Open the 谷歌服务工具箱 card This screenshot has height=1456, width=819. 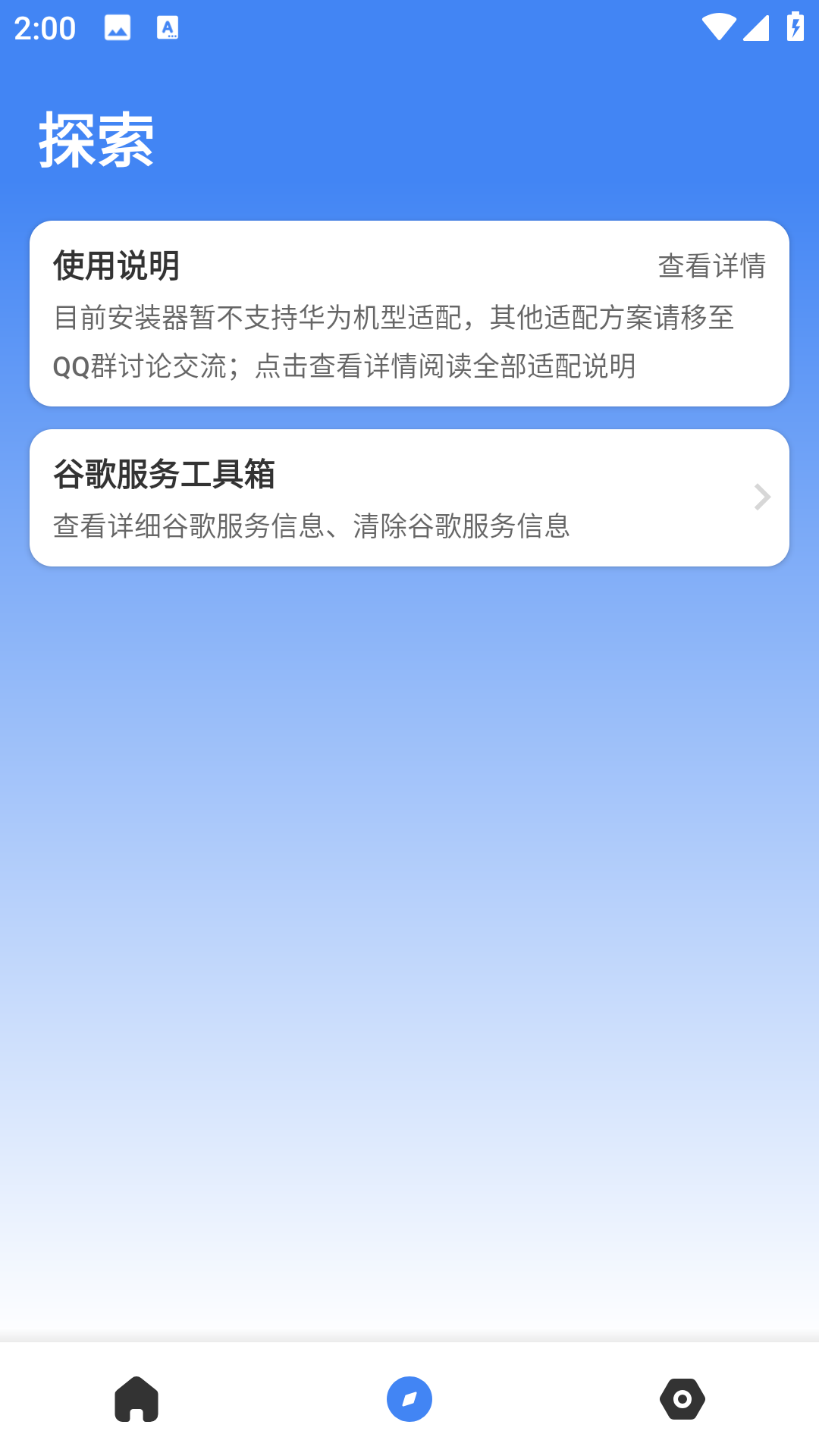[409, 497]
